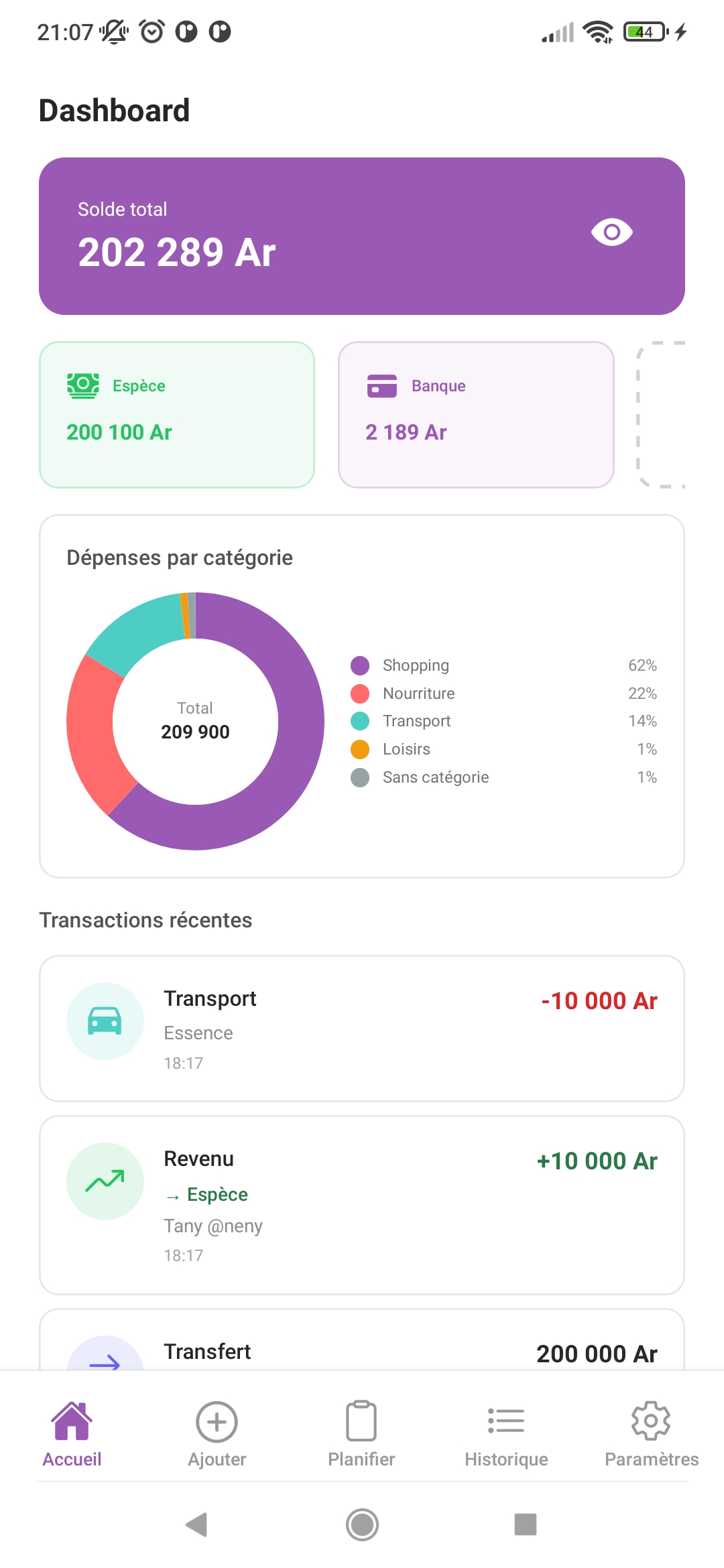Click the Revenu trending-up icon
This screenshot has height=1568, width=724.
tap(105, 1181)
